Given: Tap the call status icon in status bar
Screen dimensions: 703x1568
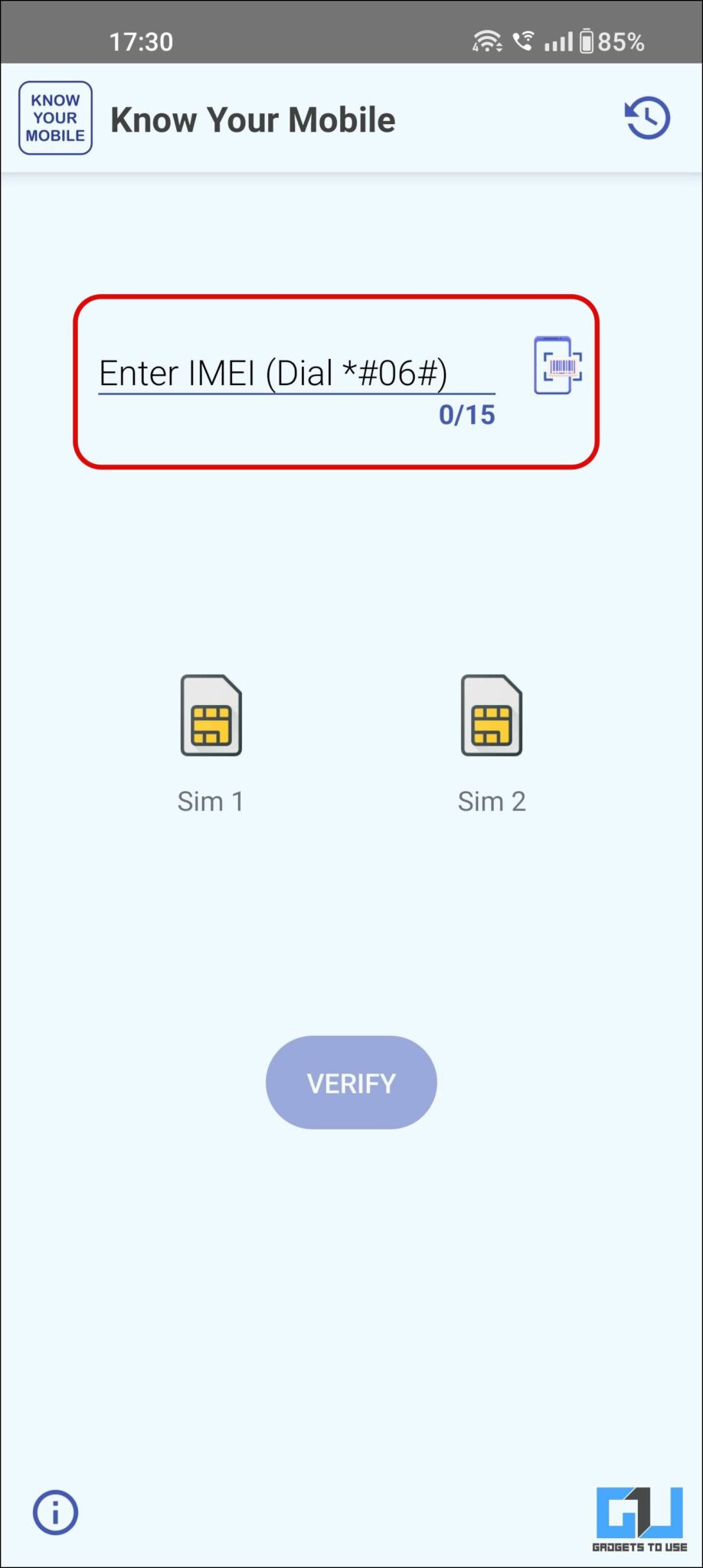Looking at the screenshot, I should (525, 40).
